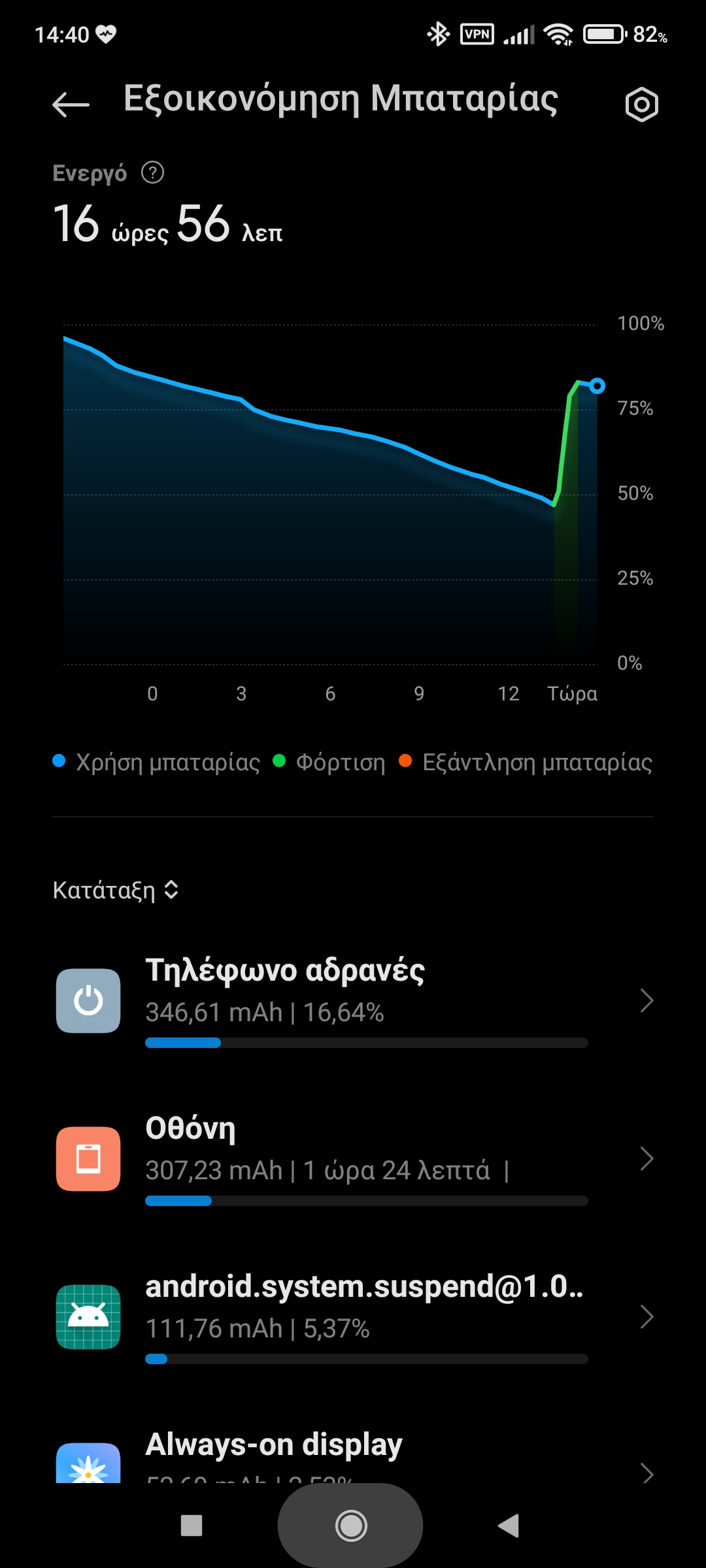
Task: Tap the system home button
Action: [x=351, y=1526]
